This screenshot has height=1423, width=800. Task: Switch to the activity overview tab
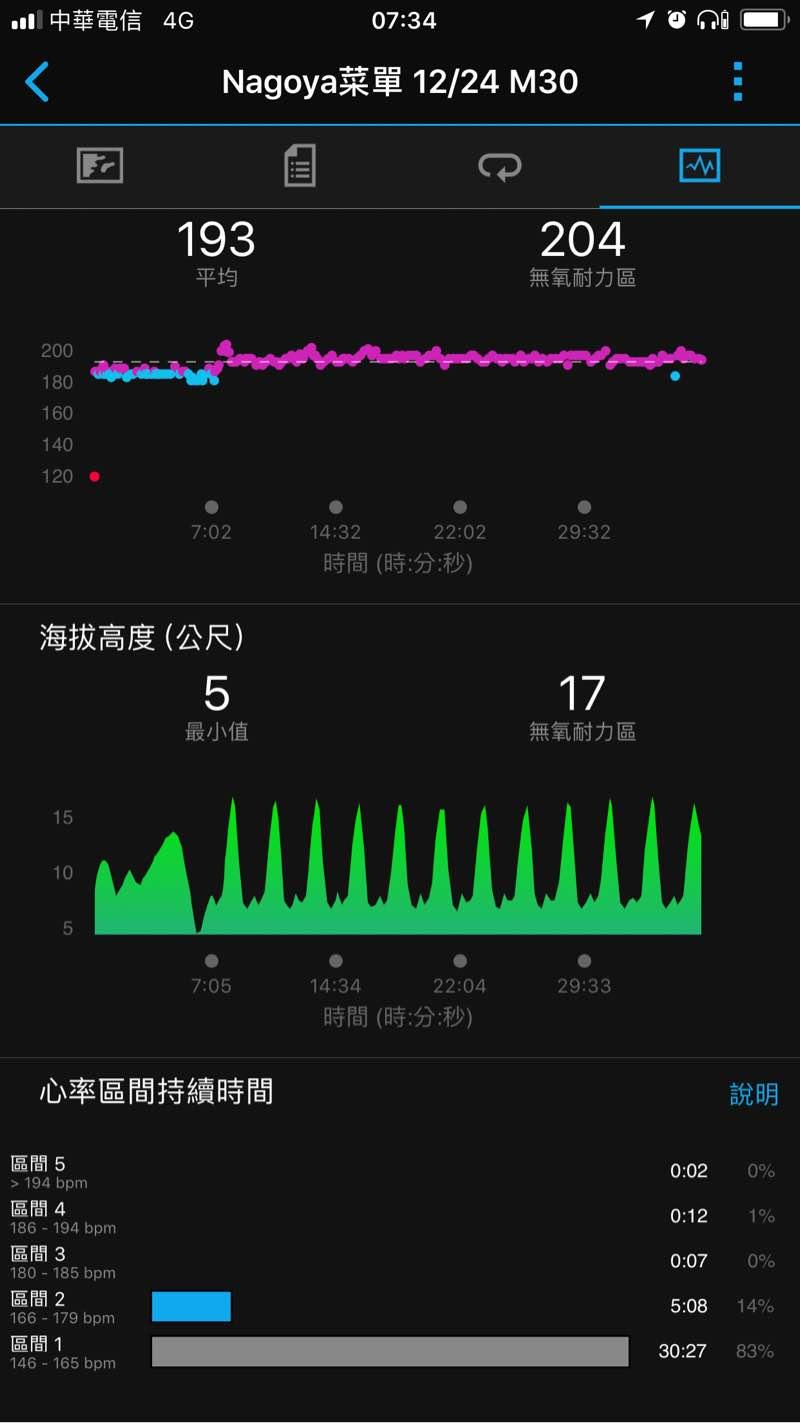tap(100, 165)
